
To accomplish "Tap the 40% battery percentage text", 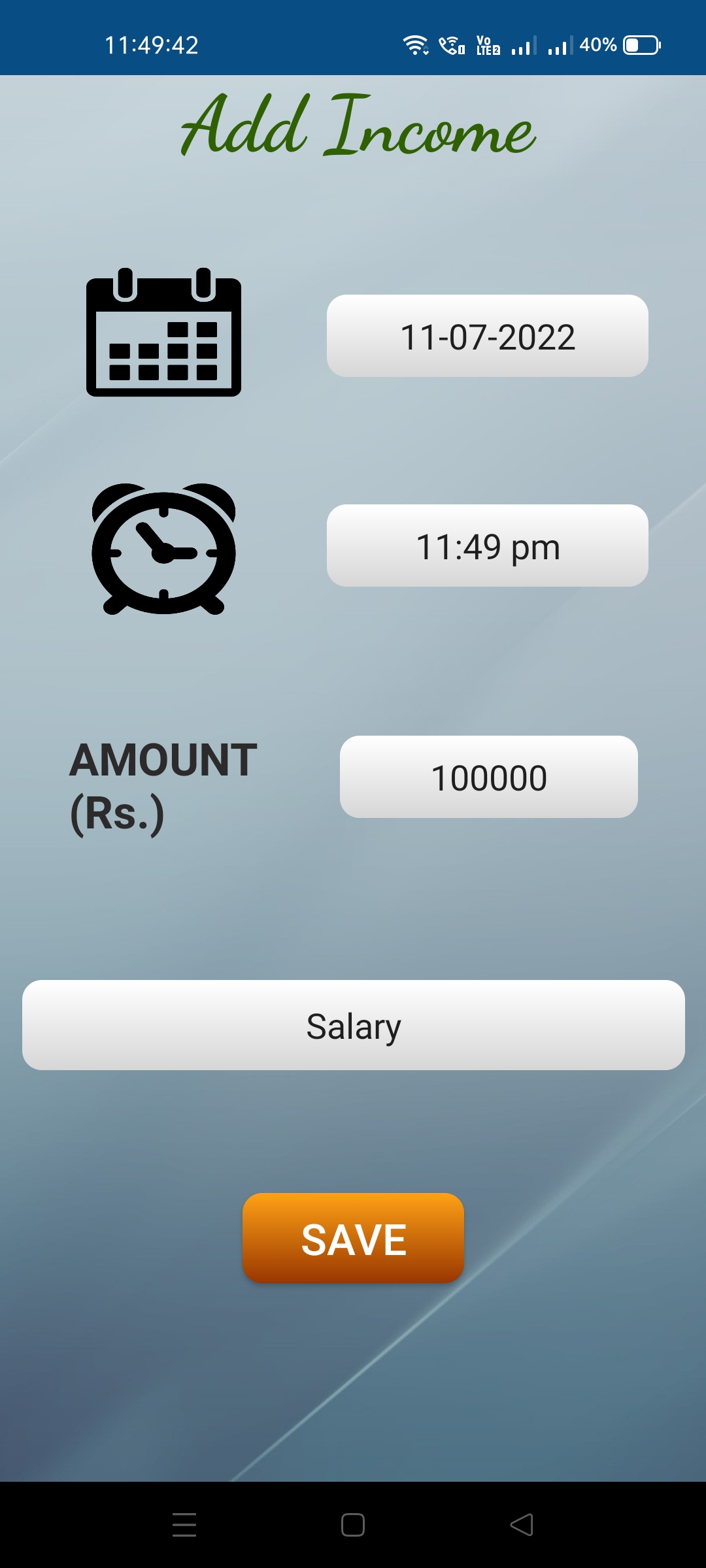I will pos(599,44).
